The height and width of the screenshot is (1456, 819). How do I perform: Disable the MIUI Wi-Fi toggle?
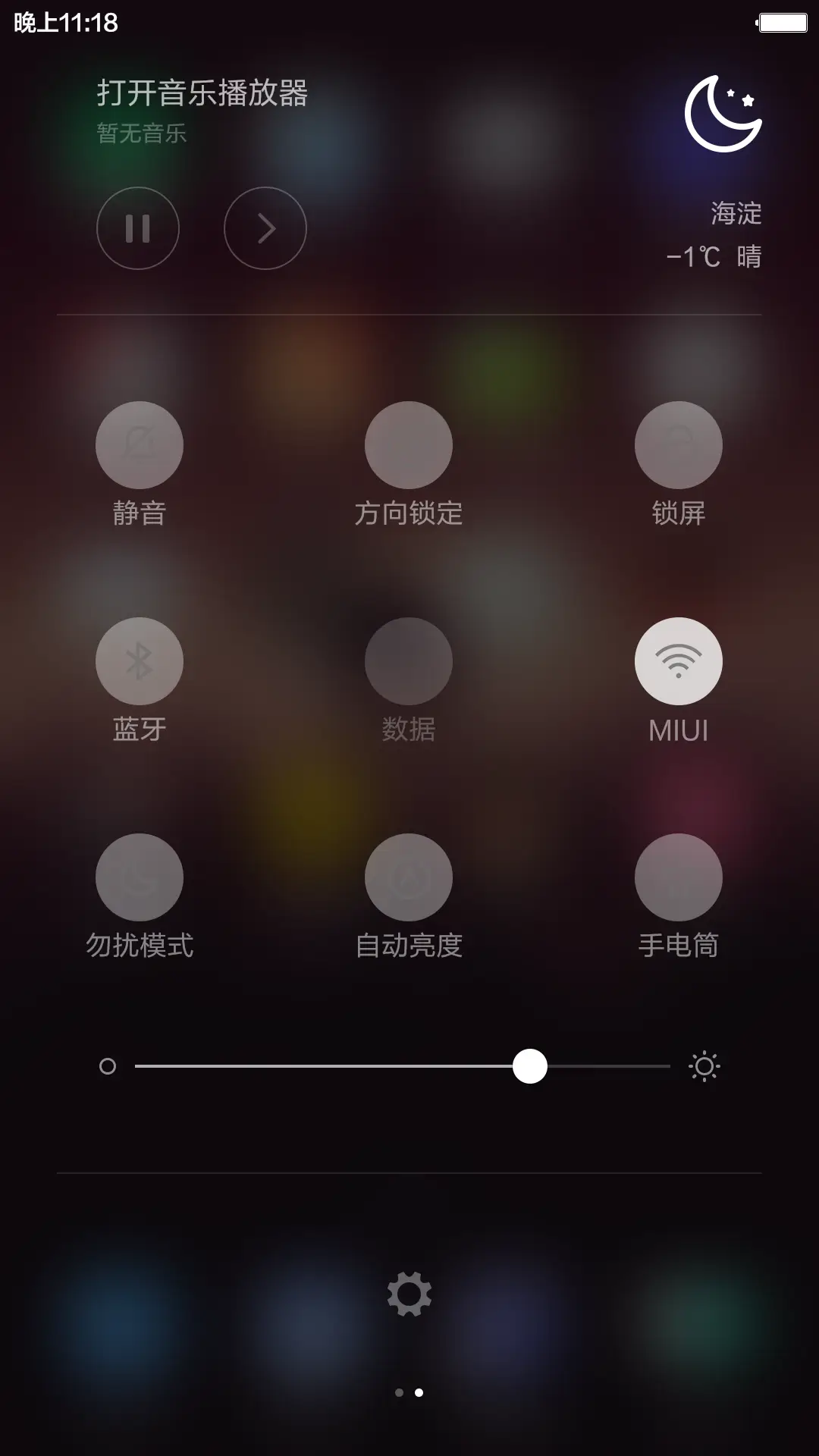pos(679,661)
